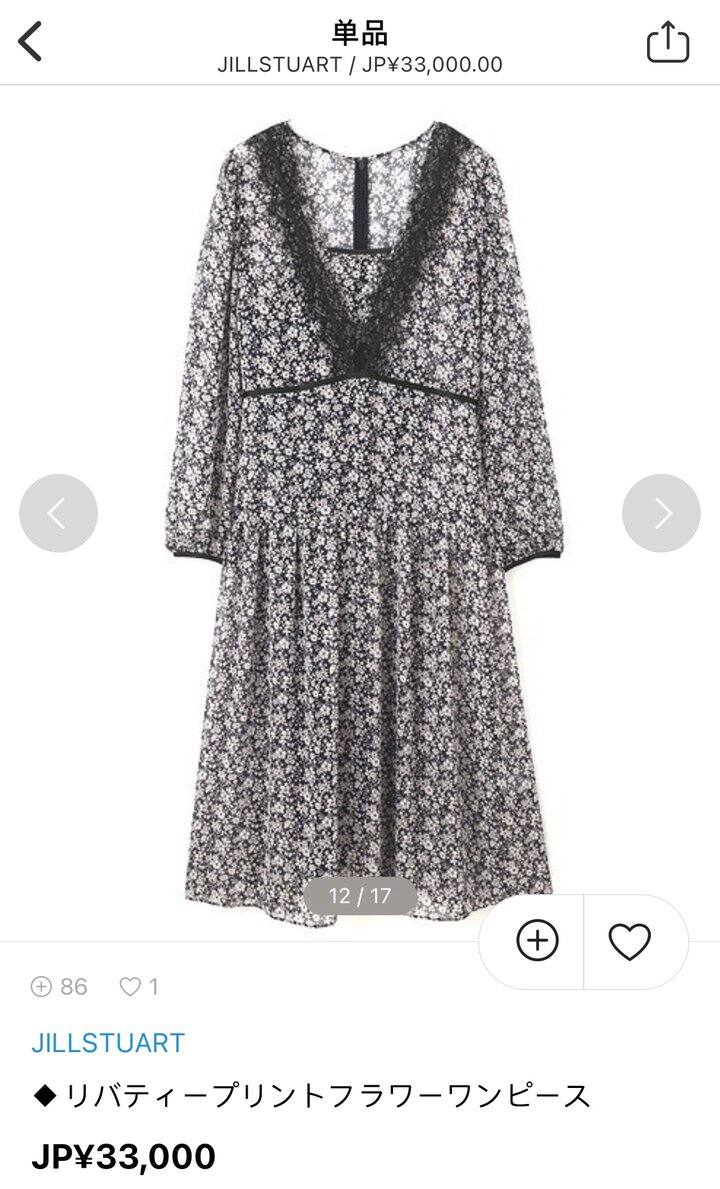Share this item via the share icon
Screen dimensions: 720x1189
click(668, 42)
